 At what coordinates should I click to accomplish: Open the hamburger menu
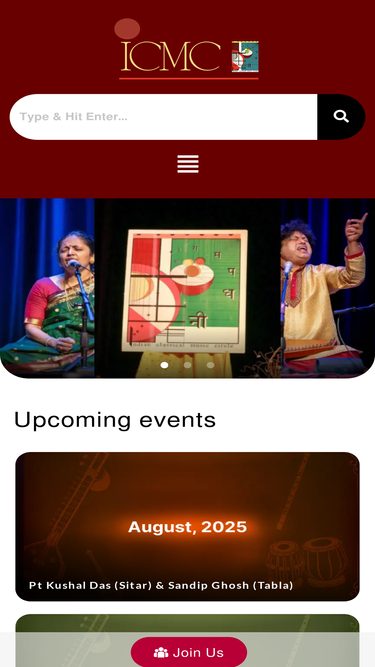click(x=188, y=164)
